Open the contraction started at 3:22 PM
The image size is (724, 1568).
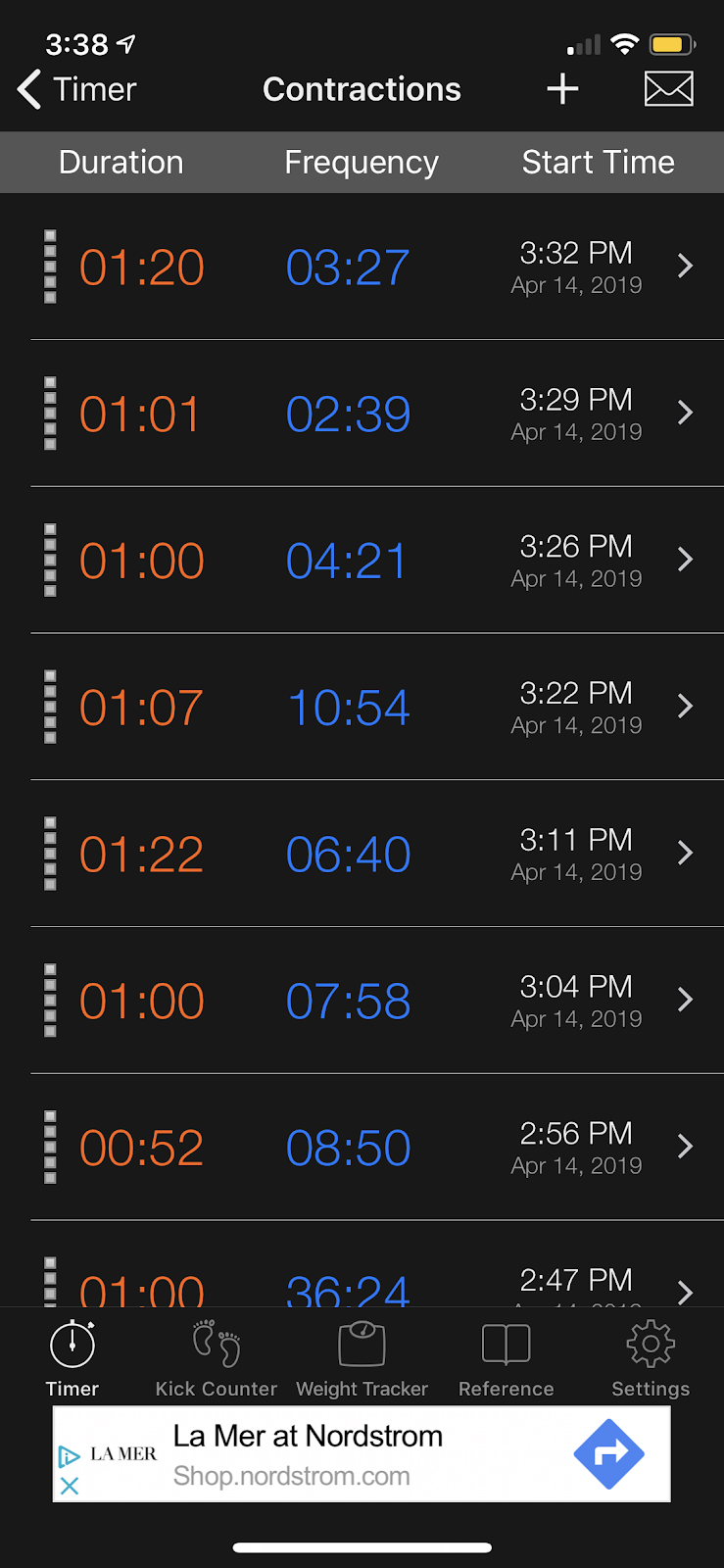362,708
